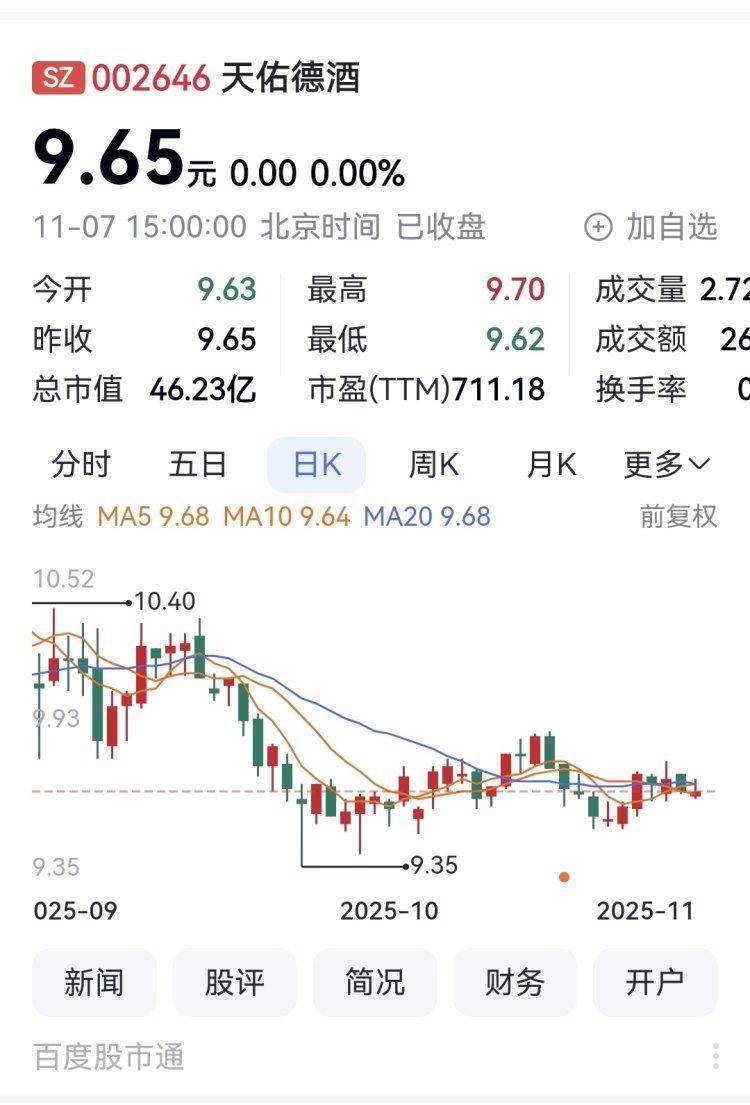Check the 财务 financials

515,982
